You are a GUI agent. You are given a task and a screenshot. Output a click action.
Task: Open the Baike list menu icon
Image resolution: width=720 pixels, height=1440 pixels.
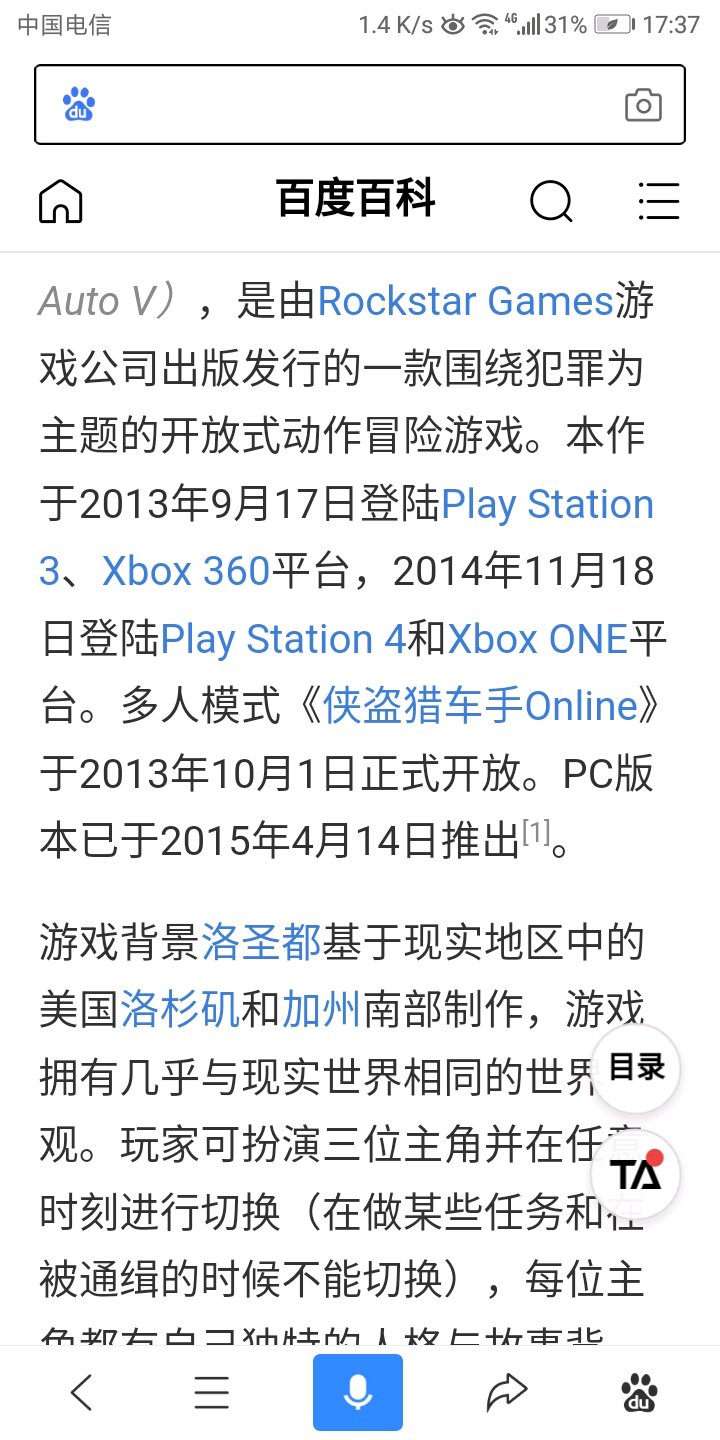(659, 201)
